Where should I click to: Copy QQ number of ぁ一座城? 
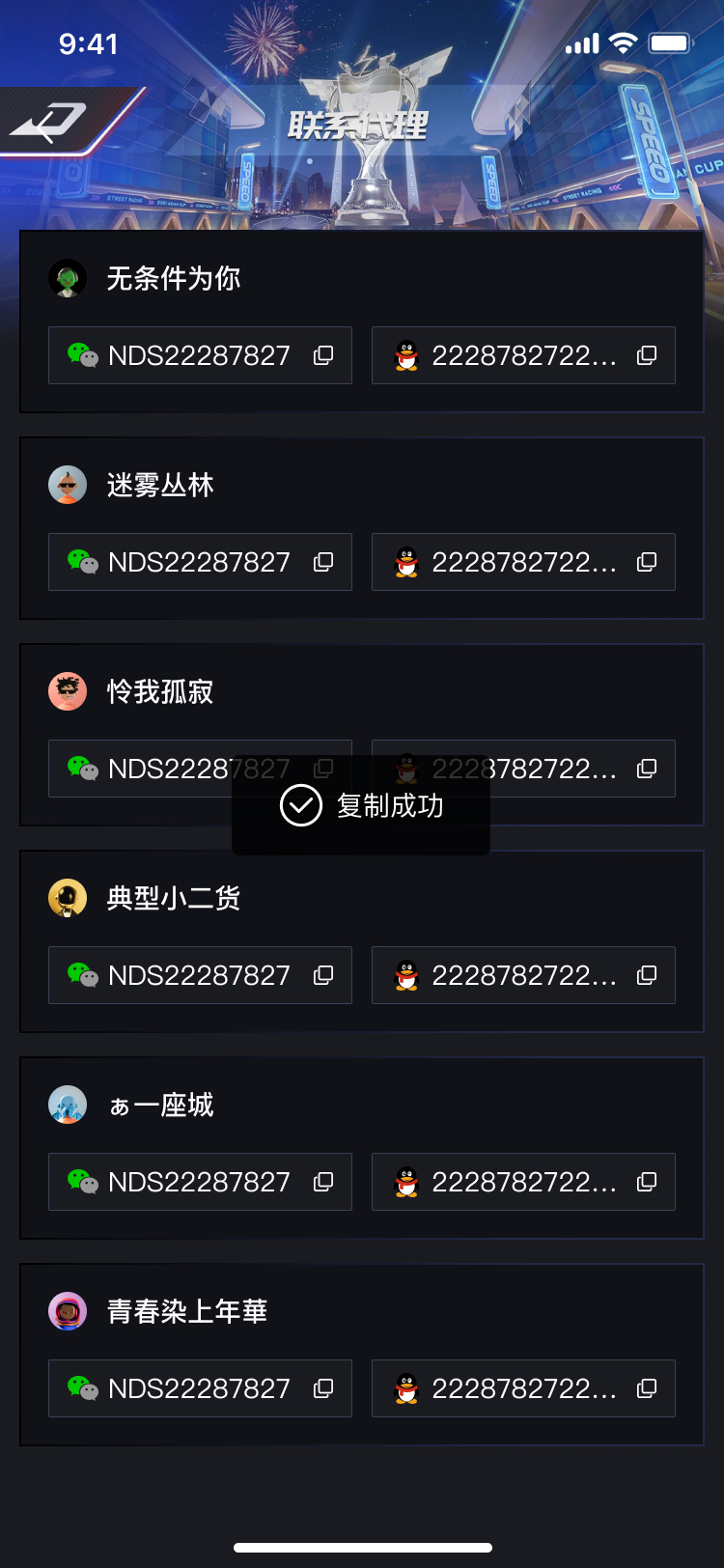click(x=647, y=1182)
